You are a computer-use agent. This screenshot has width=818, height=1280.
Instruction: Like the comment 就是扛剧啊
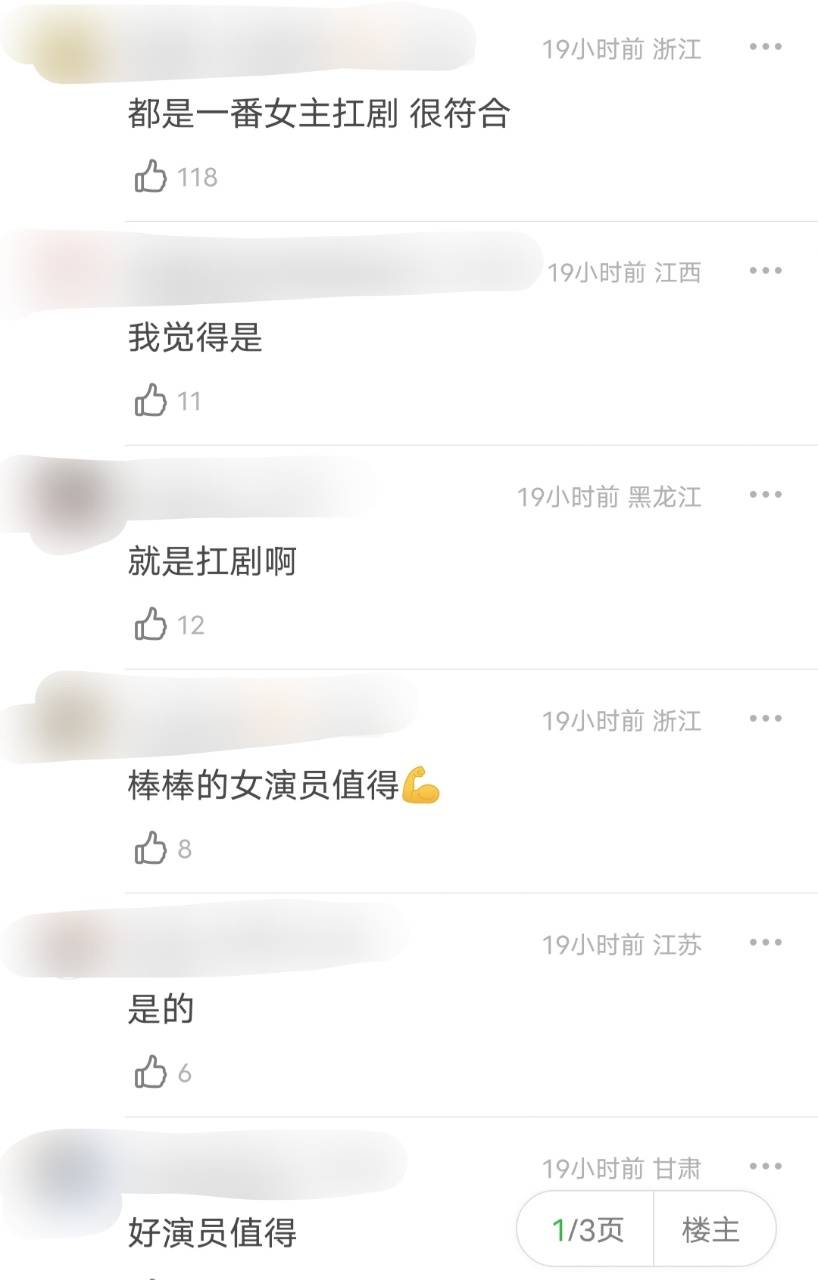coord(151,625)
